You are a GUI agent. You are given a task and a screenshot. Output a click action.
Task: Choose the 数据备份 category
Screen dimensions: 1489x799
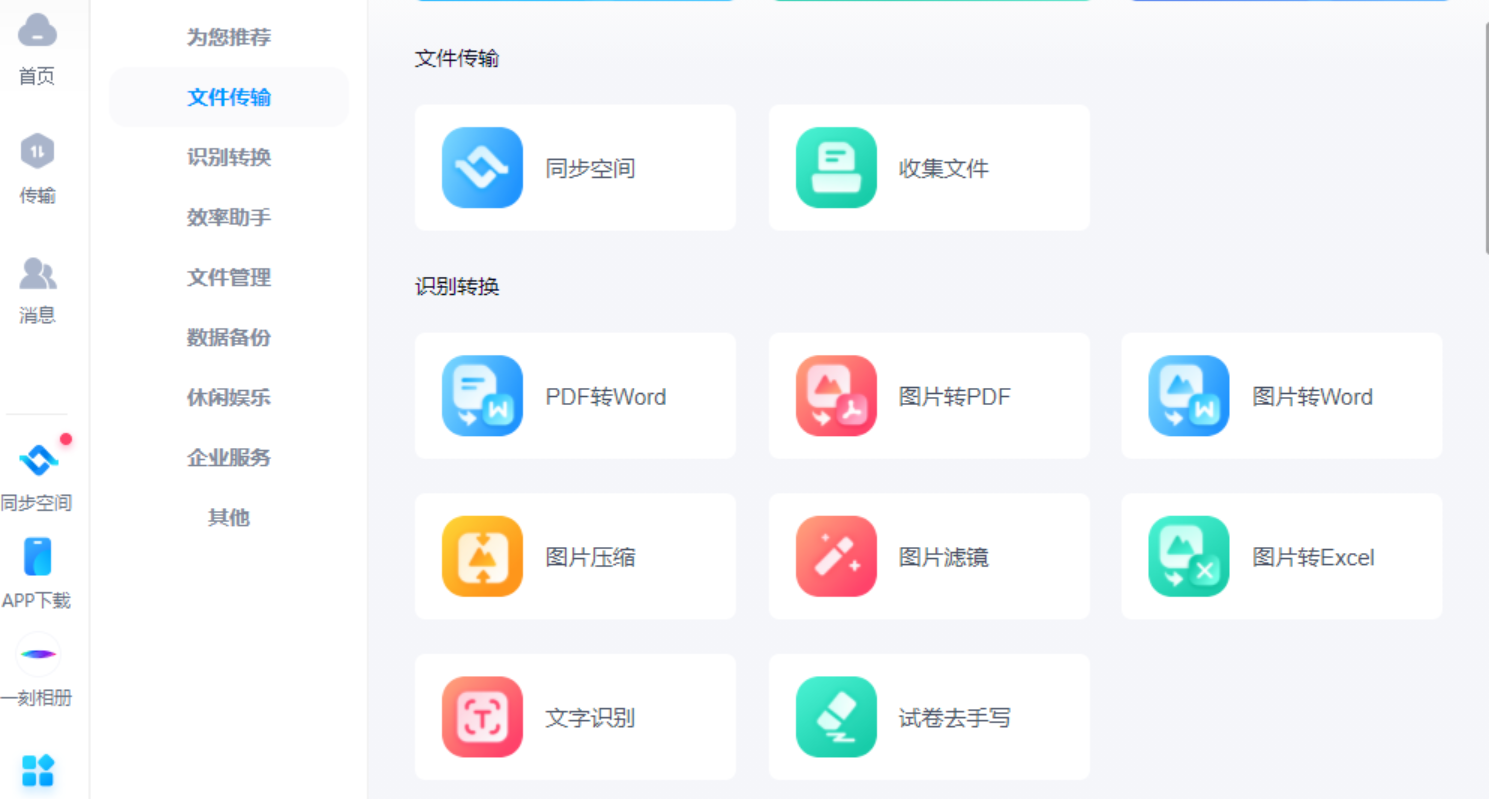(x=228, y=338)
